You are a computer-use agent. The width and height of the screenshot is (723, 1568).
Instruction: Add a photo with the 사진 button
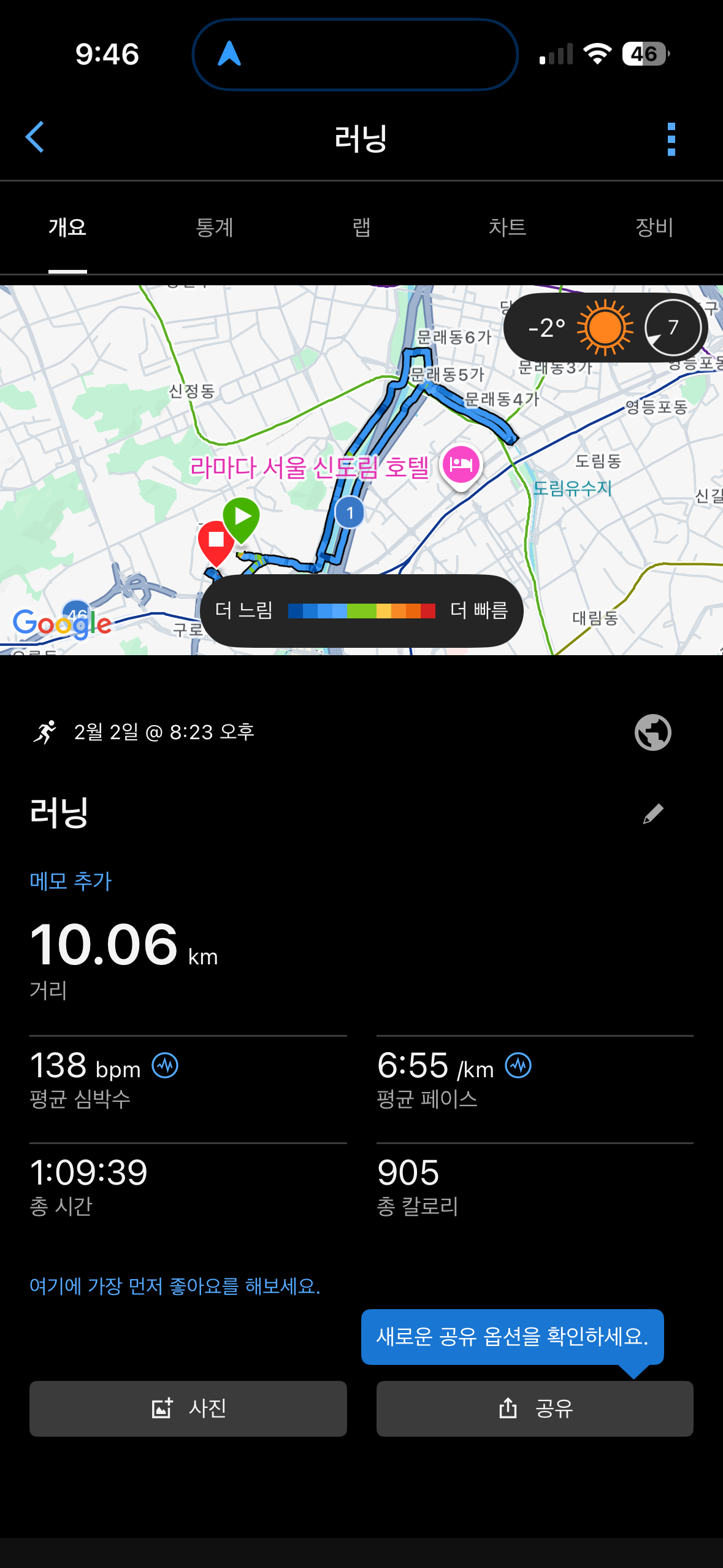pyautogui.click(x=187, y=1409)
